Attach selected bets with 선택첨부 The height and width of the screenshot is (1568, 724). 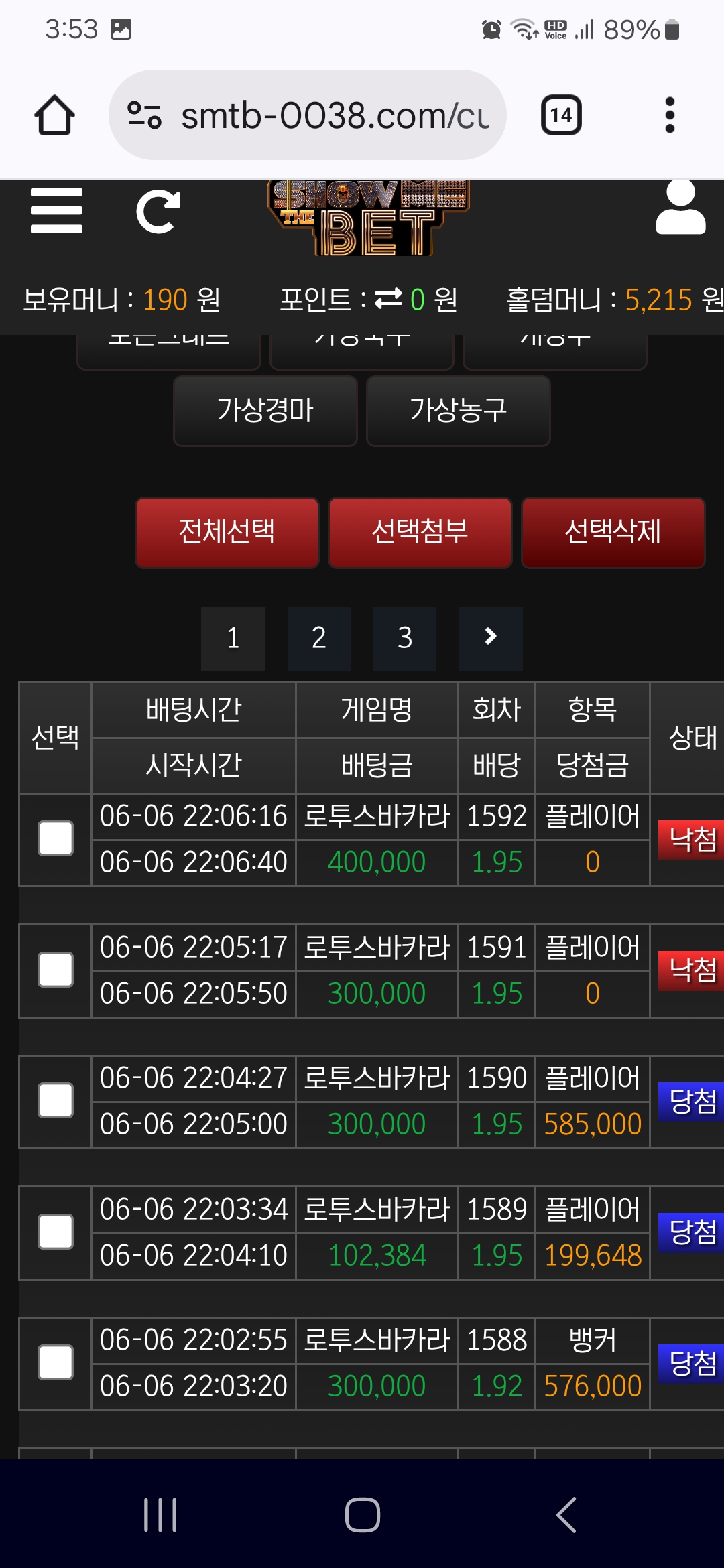420,533
